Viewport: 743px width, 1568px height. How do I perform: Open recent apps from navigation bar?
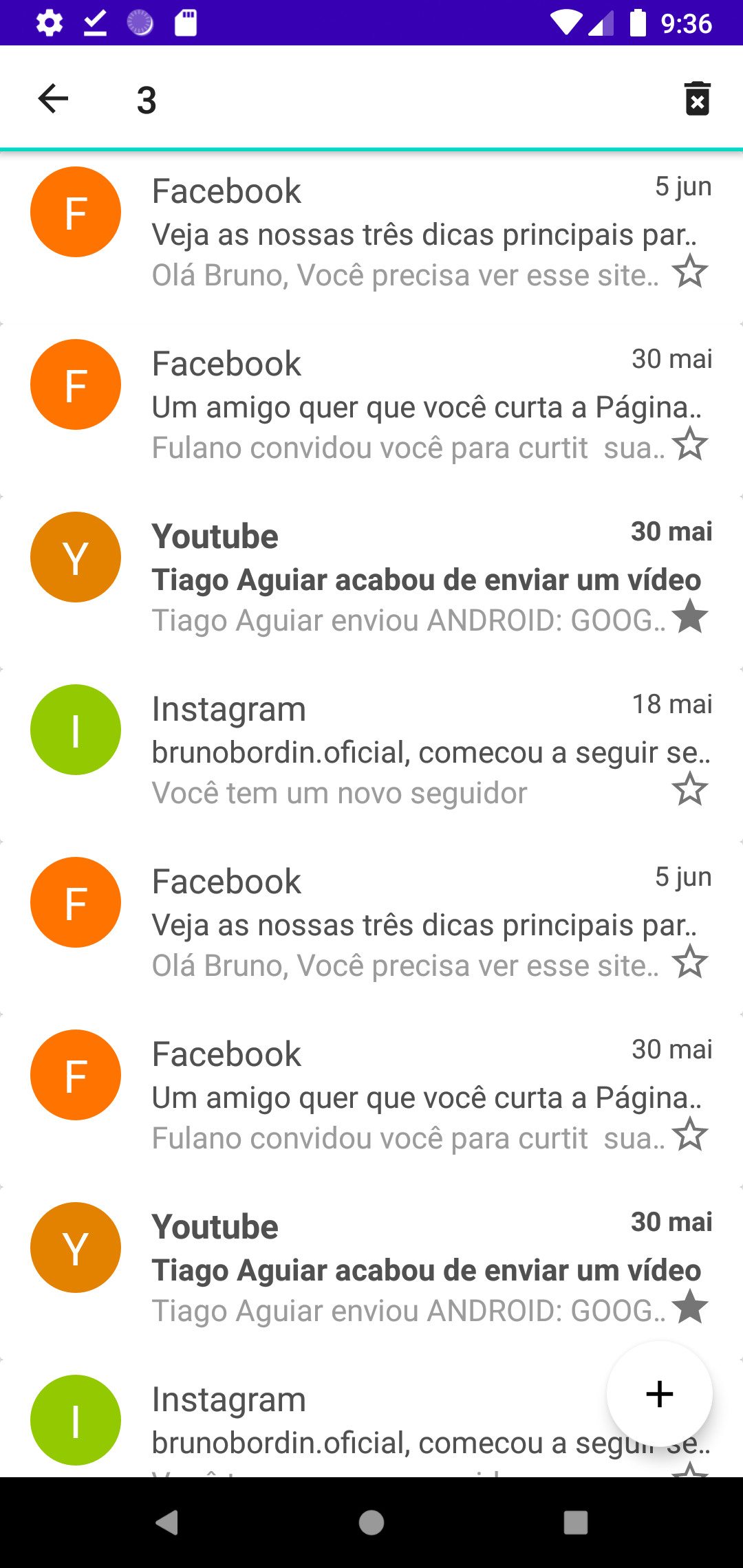pos(575,1523)
